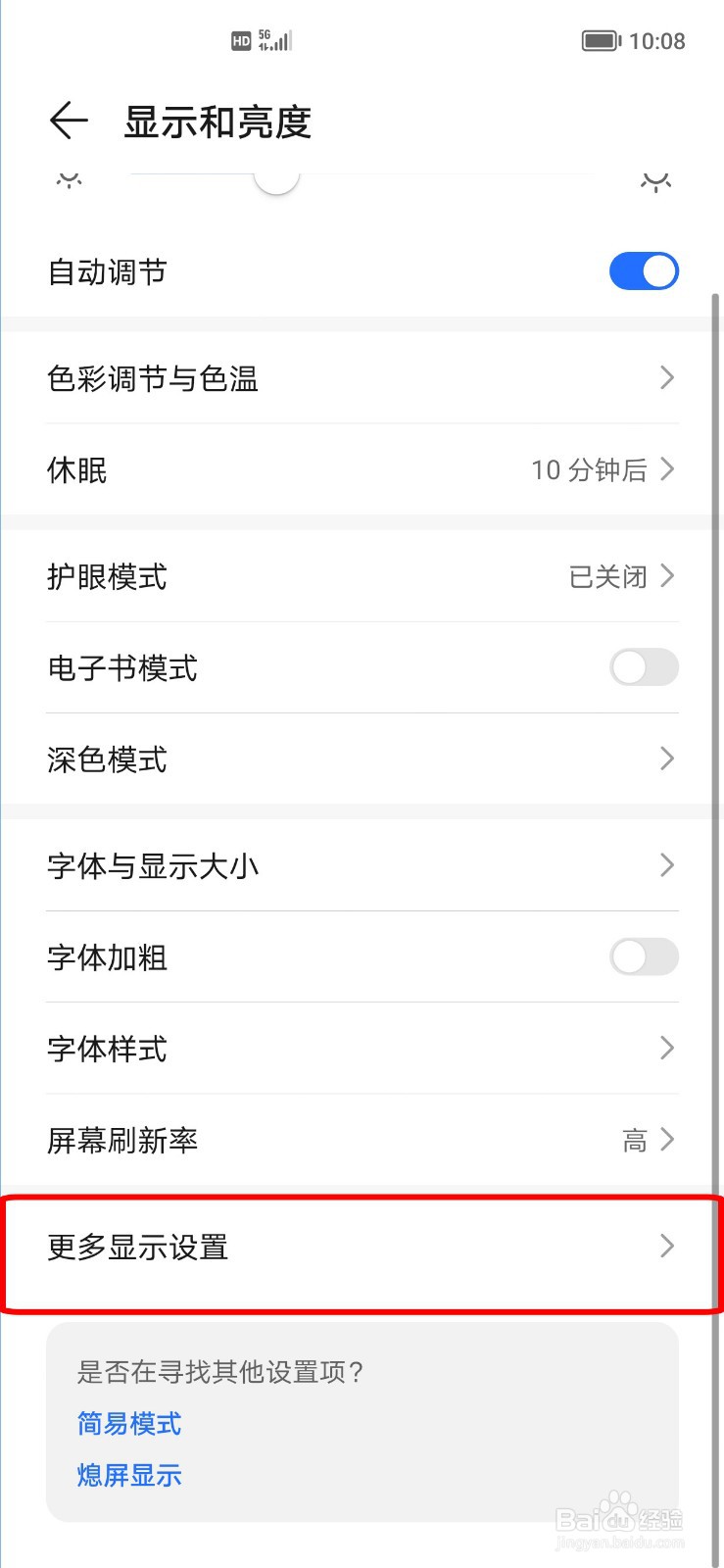Expand 休眠 sleep timeout options
Screen dimensions: 724x1568
coord(362,470)
